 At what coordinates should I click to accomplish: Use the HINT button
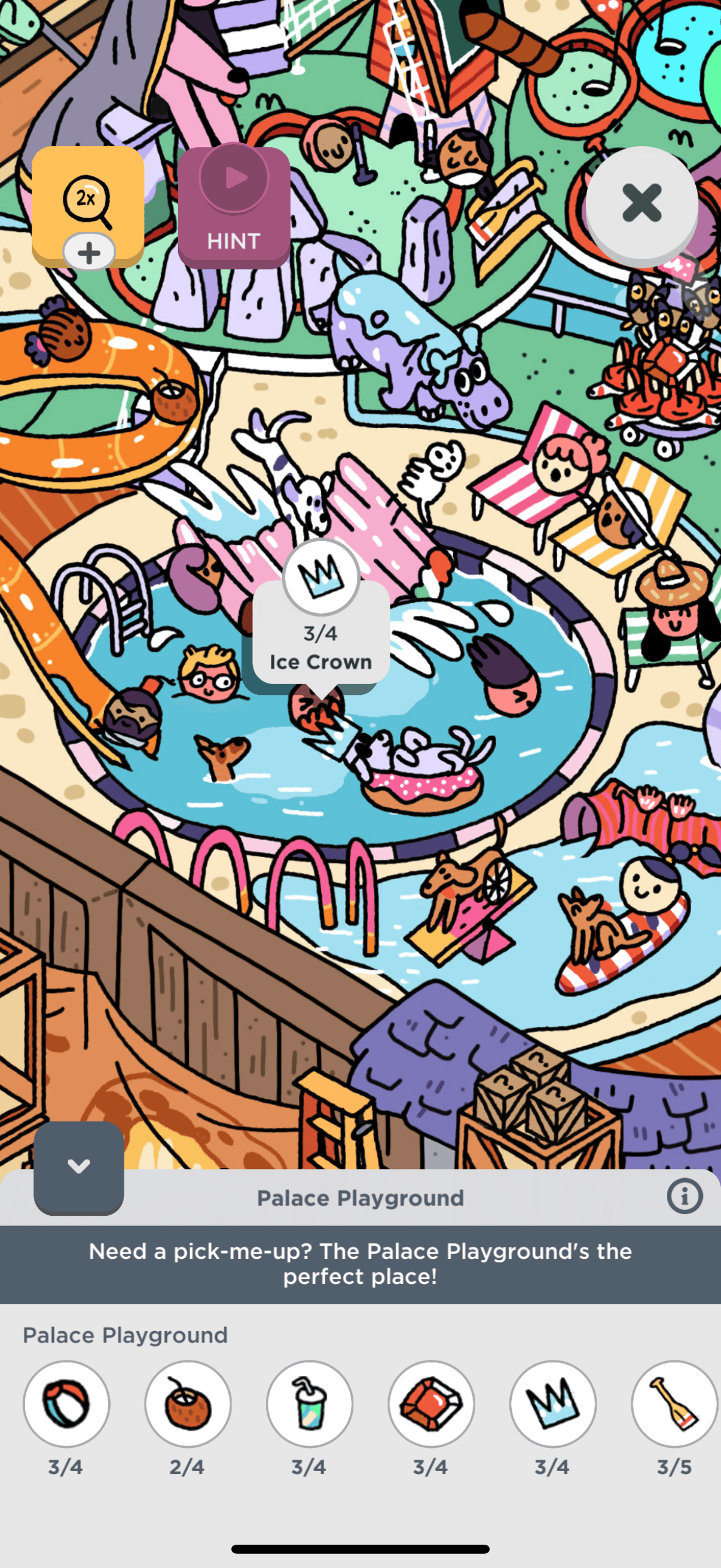[x=234, y=207]
